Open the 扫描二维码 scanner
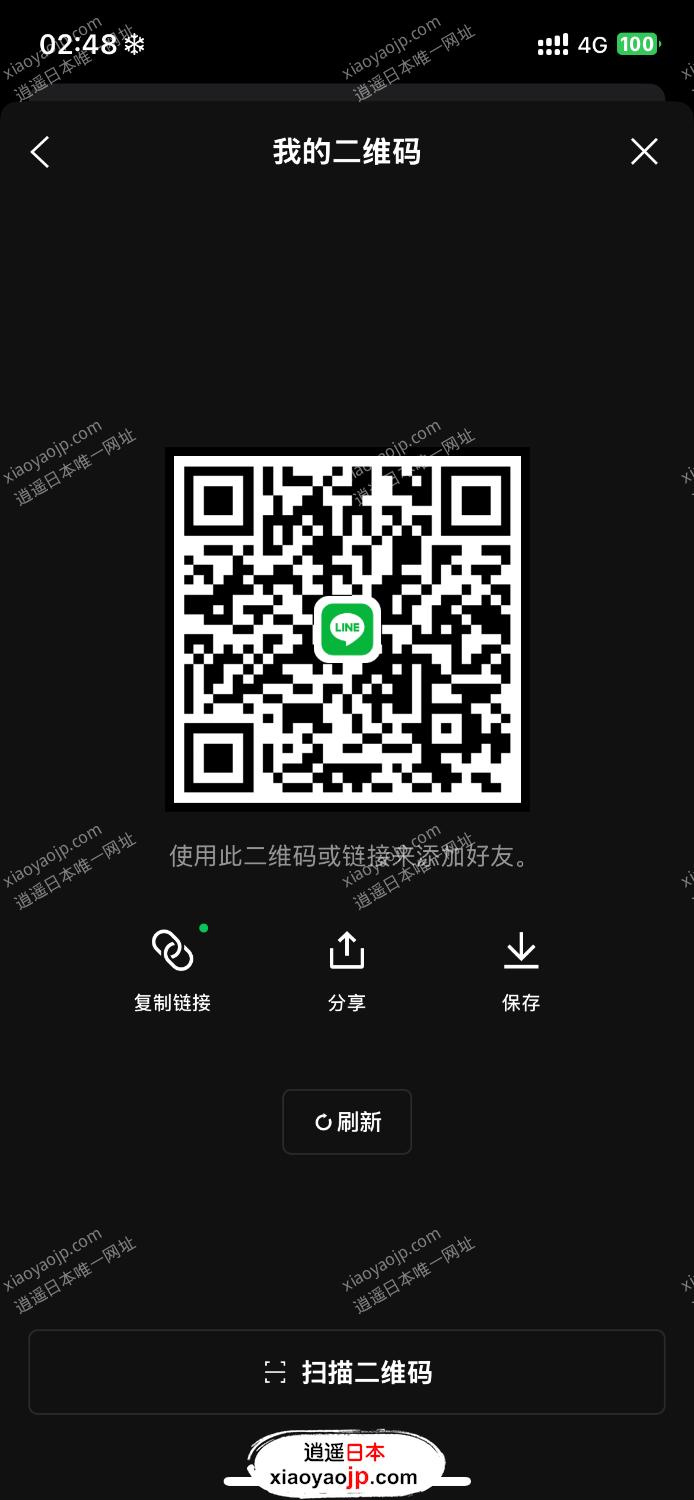 (347, 1372)
